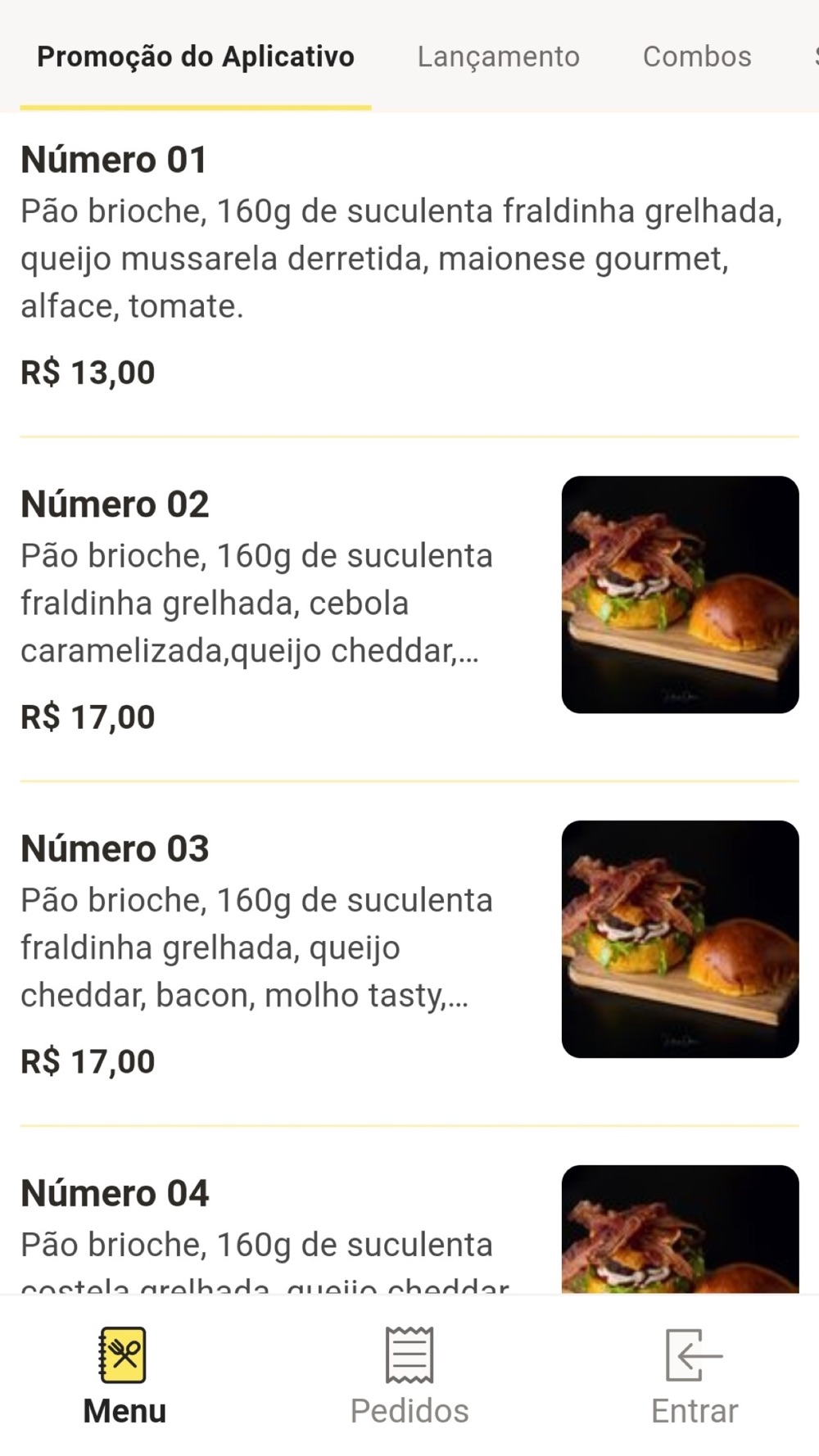Image resolution: width=819 pixels, height=1456 pixels.
Task: Go to the Pedidos tab
Action: (409, 1377)
